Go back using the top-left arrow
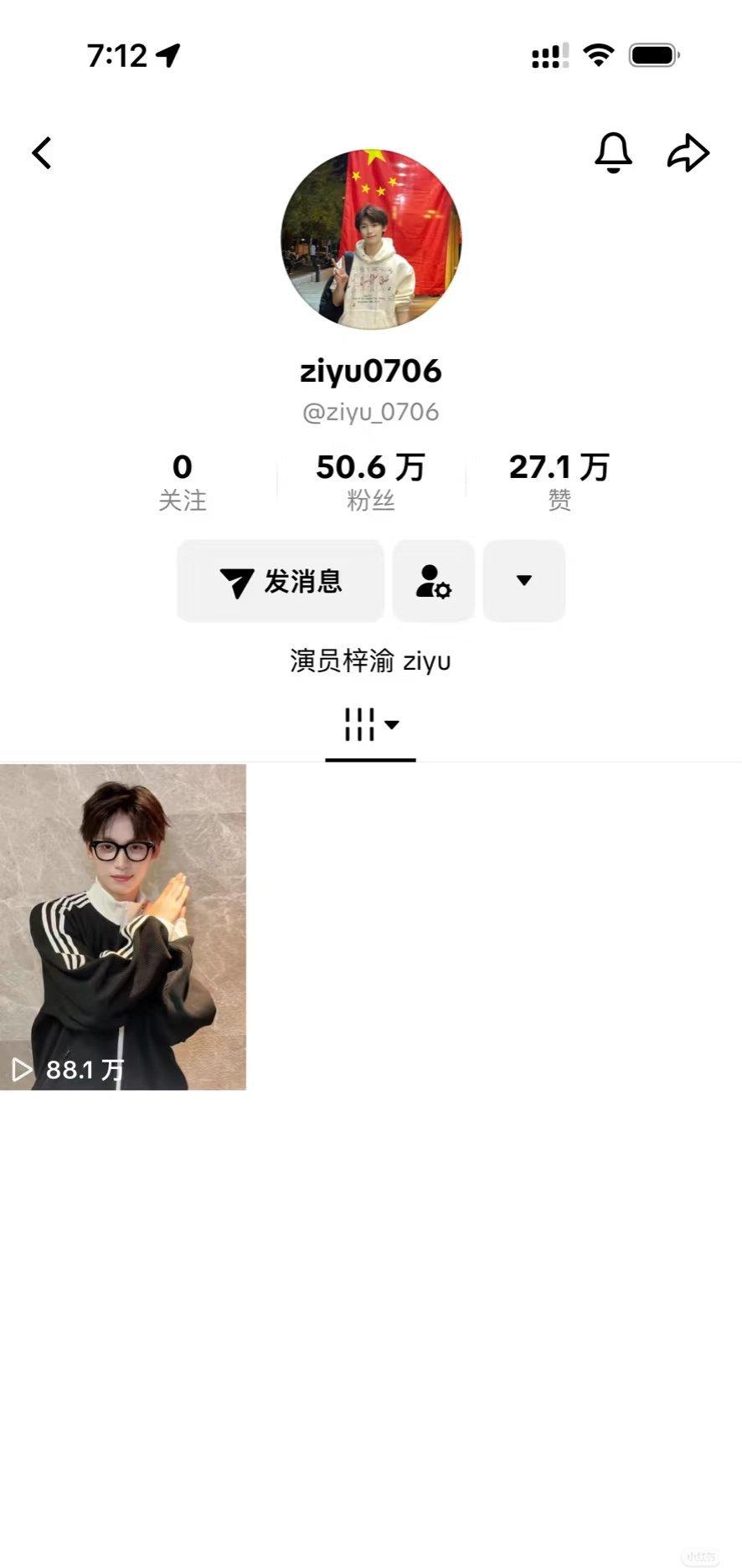 tap(42, 153)
